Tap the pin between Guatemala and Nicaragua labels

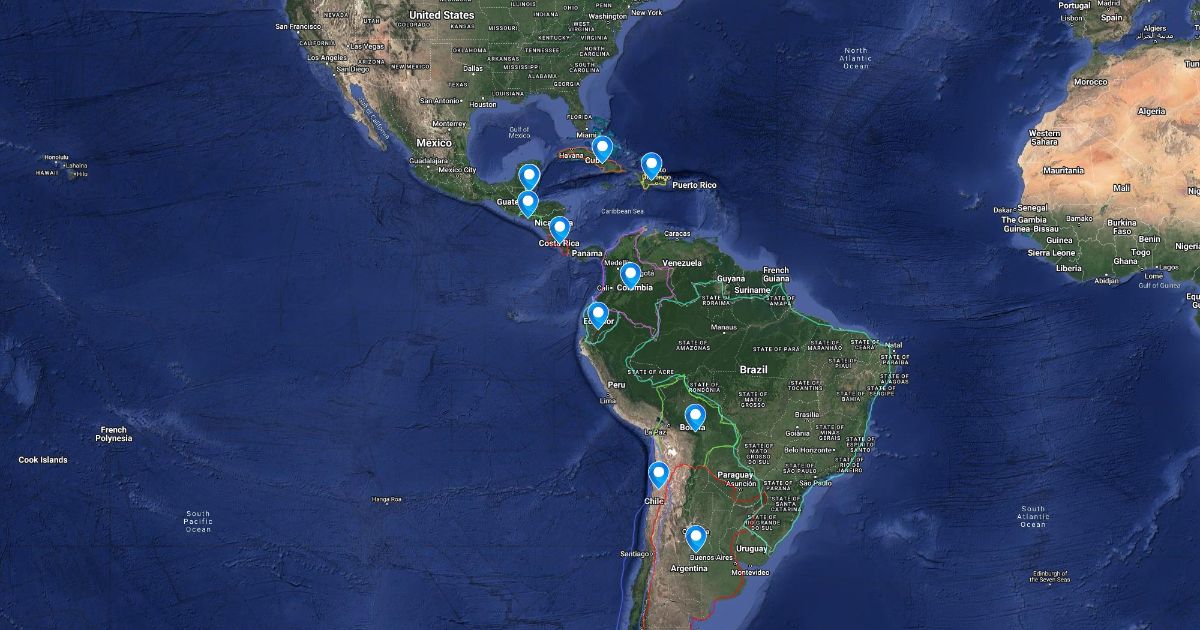coord(528,203)
